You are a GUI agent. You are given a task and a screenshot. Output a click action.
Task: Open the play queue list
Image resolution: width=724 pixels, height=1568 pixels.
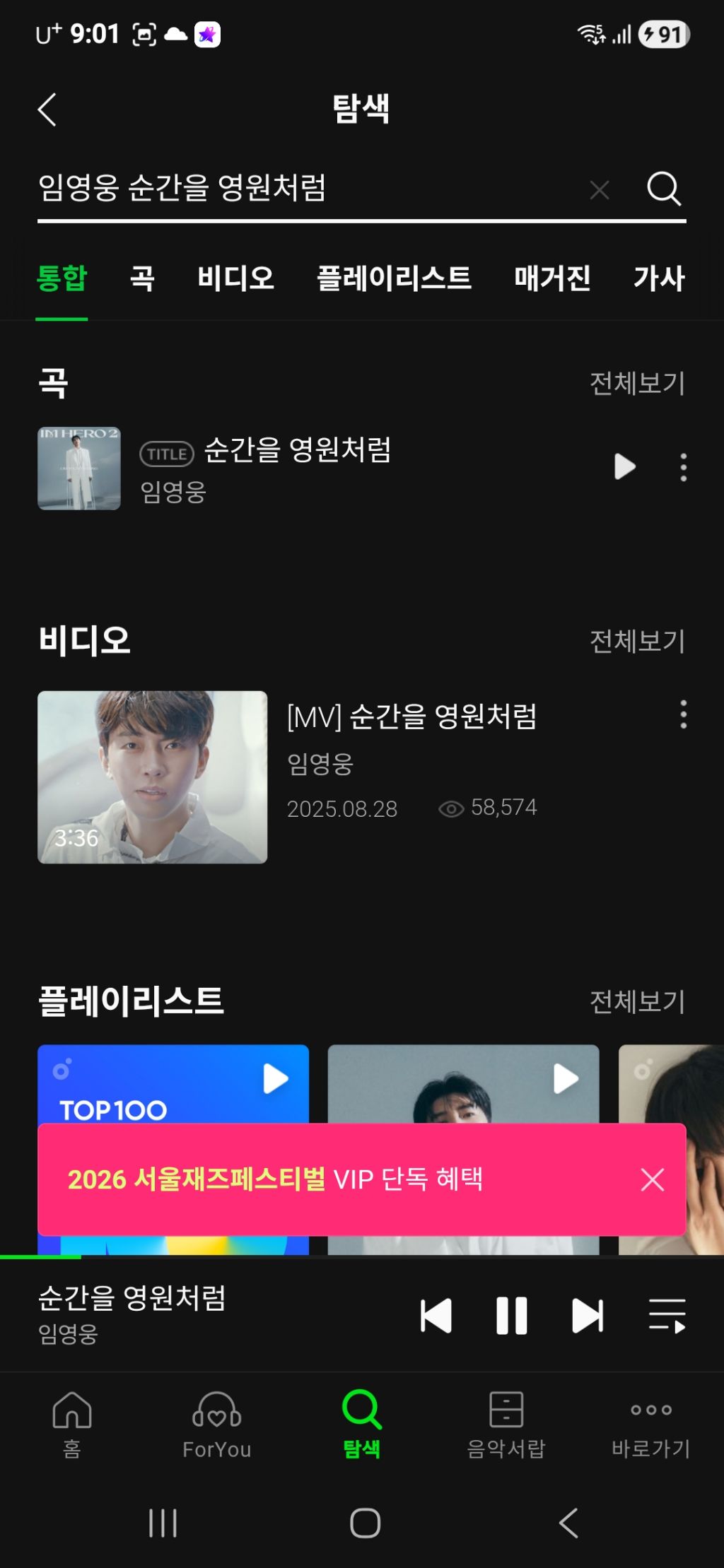coord(667,1316)
